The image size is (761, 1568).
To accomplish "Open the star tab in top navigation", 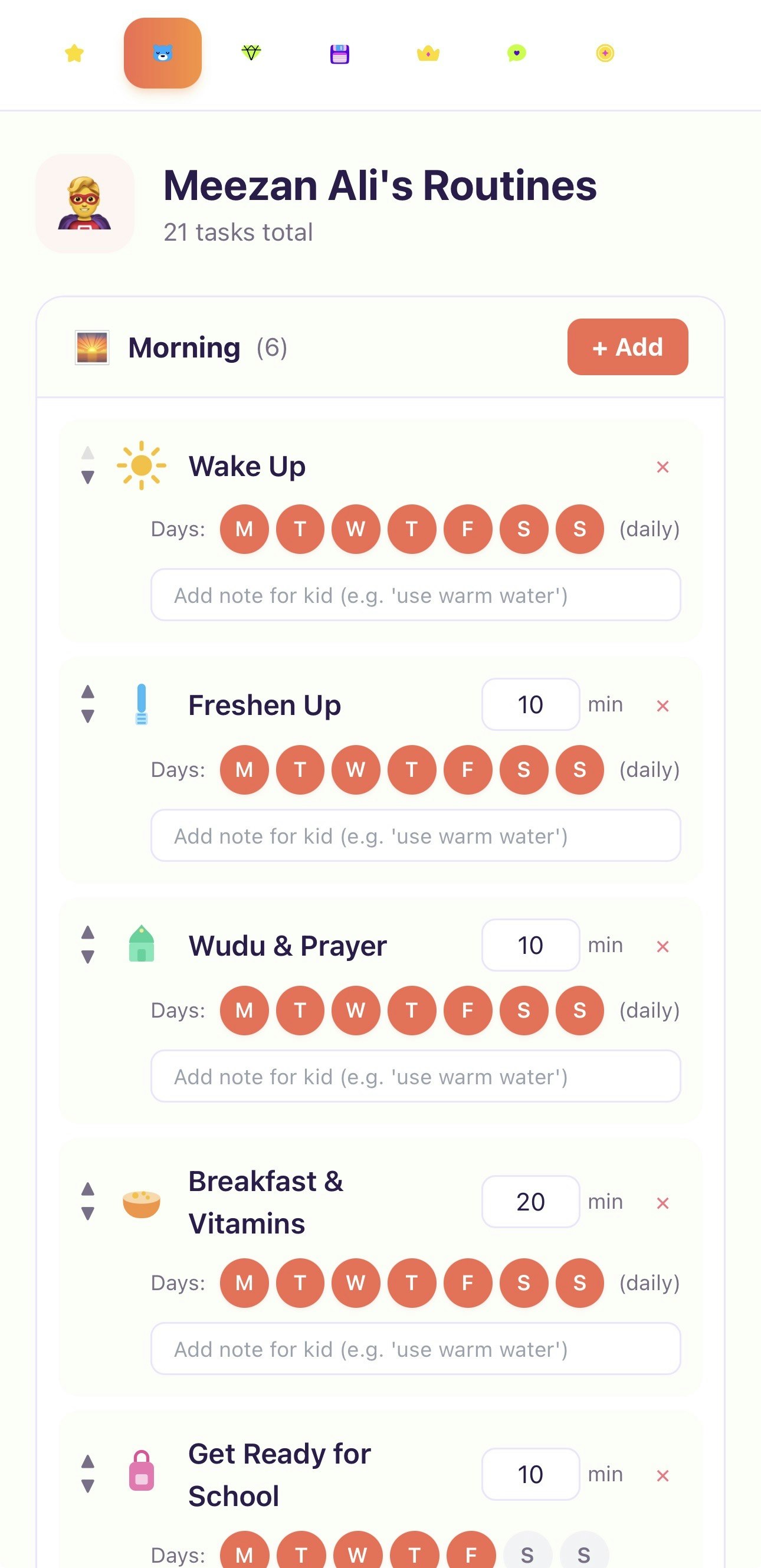I will point(74,54).
